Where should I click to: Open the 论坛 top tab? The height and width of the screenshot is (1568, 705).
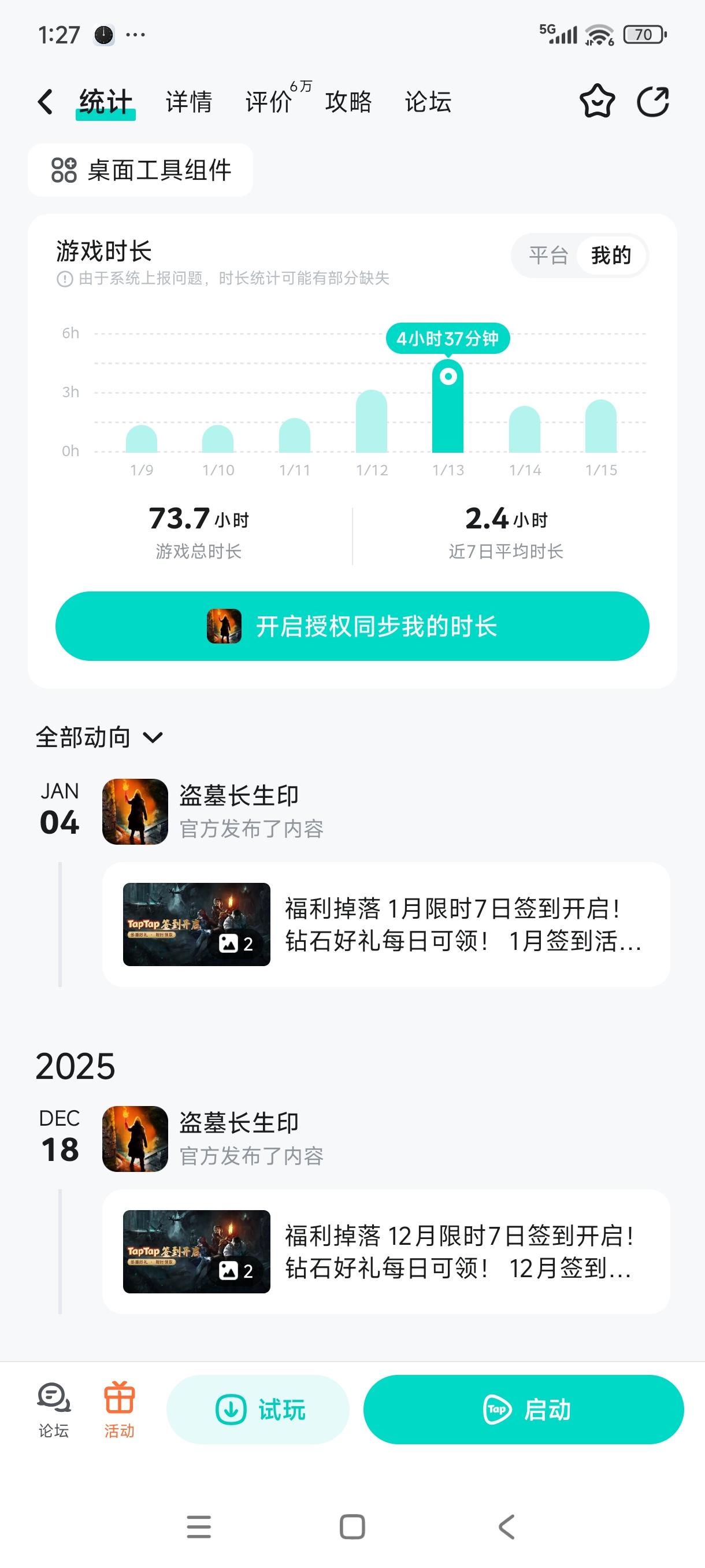pos(428,102)
